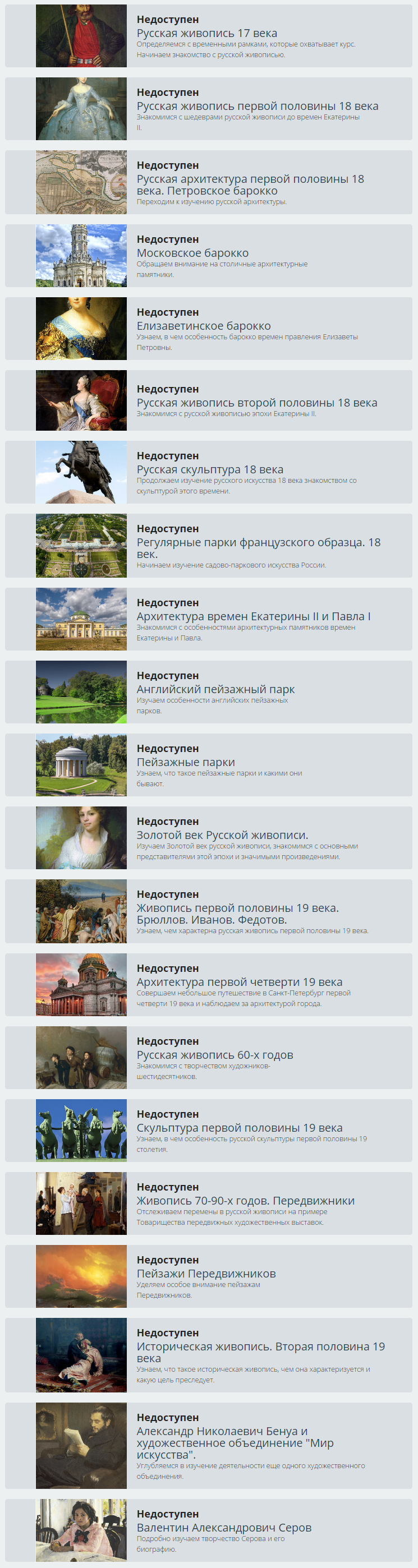Screen dimensions: 418x1568
Task: Open the Петровское барокко architecture lesson
Action: click(250, 185)
